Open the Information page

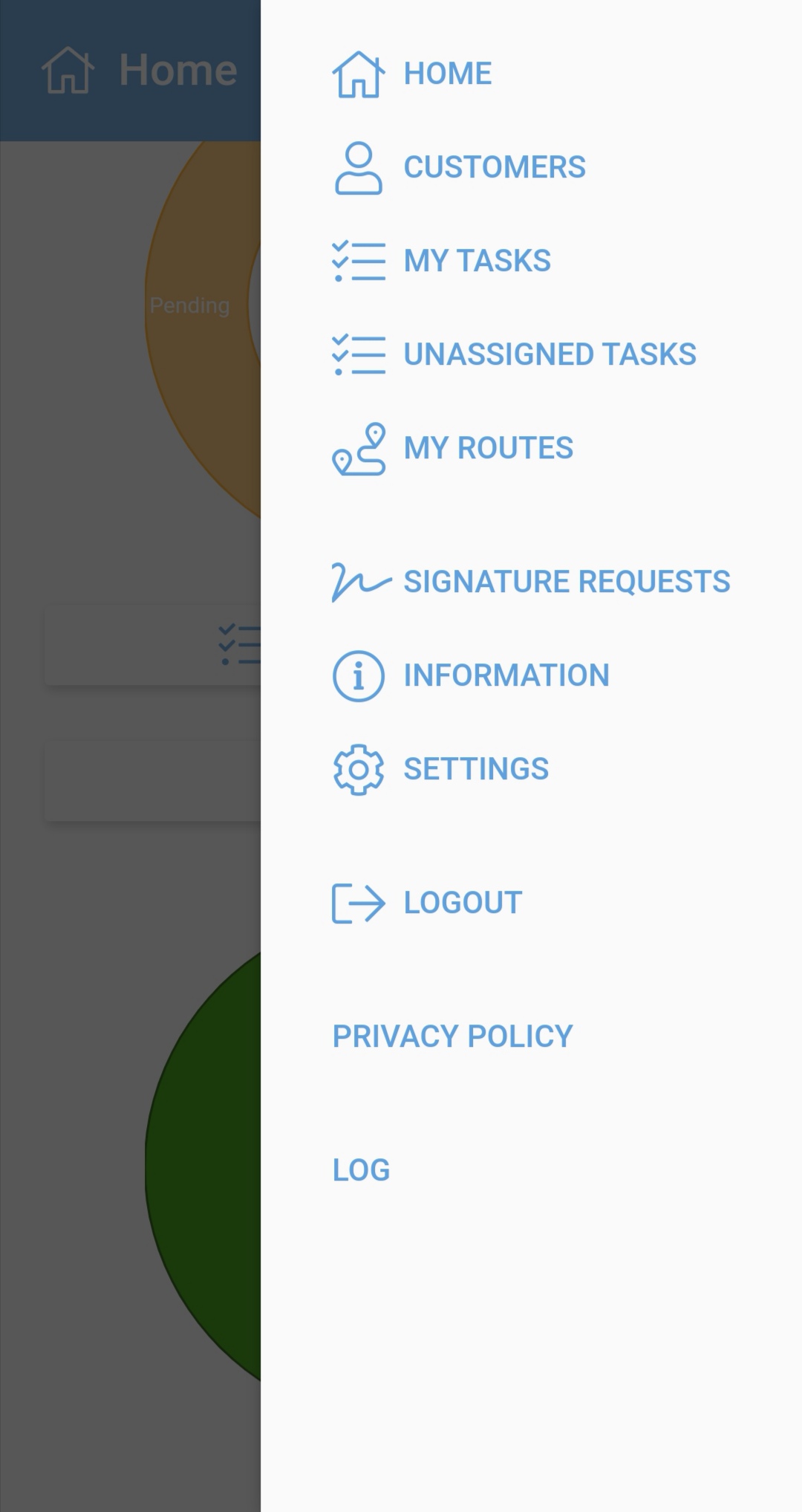pyautogui.click(x=506, y=675)
